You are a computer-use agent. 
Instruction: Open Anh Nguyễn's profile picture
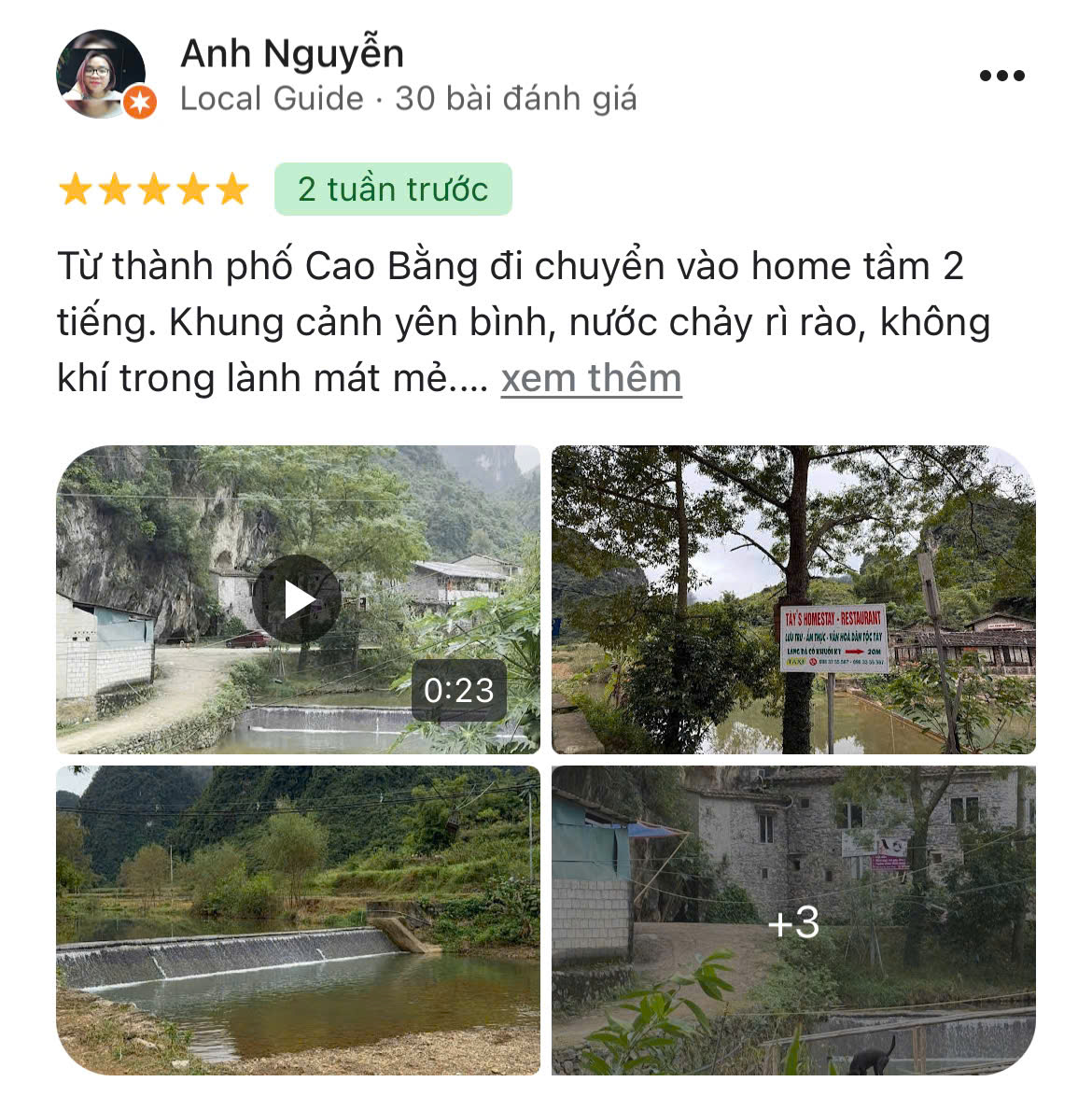(x=102, y=74)
